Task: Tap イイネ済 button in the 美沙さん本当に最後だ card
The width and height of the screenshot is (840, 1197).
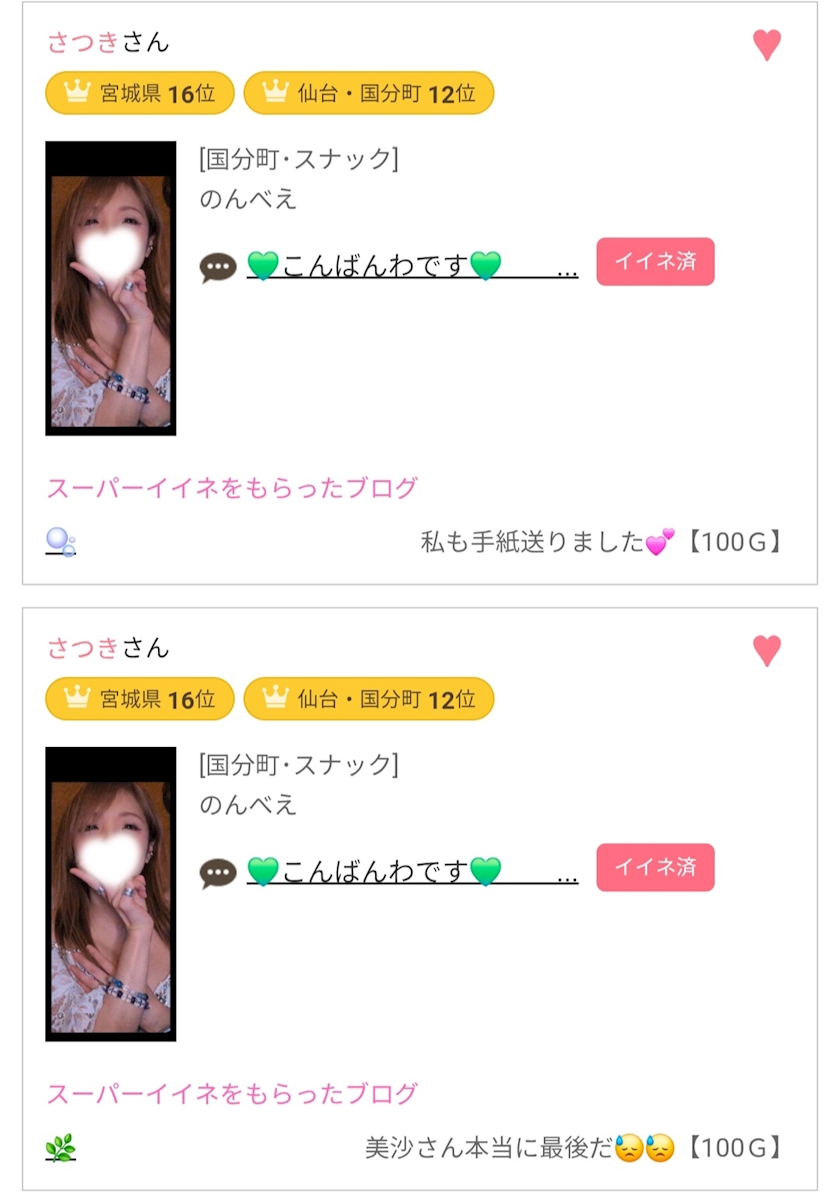Action: [655, 868]
